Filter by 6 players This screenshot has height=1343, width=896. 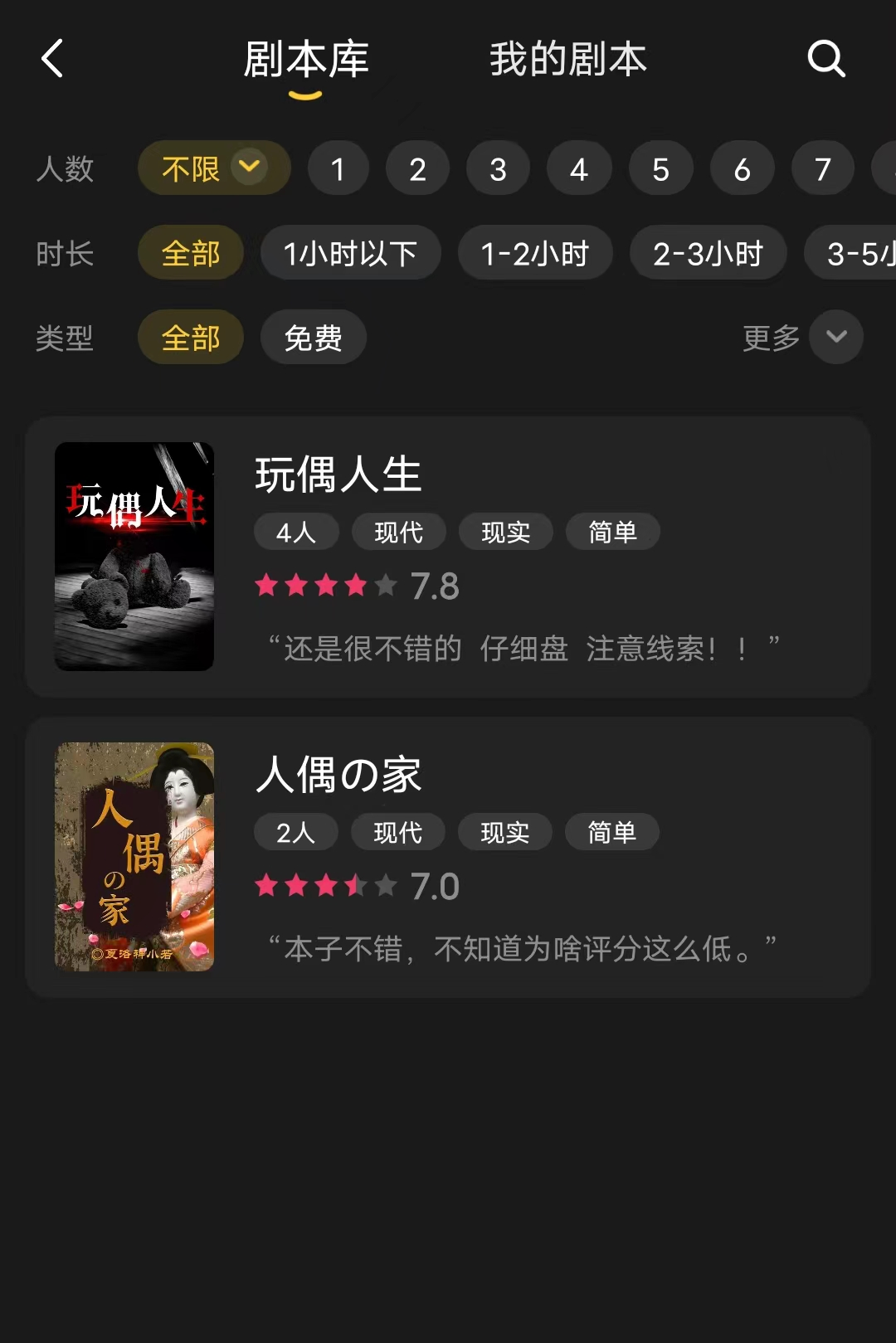point(742,169)
